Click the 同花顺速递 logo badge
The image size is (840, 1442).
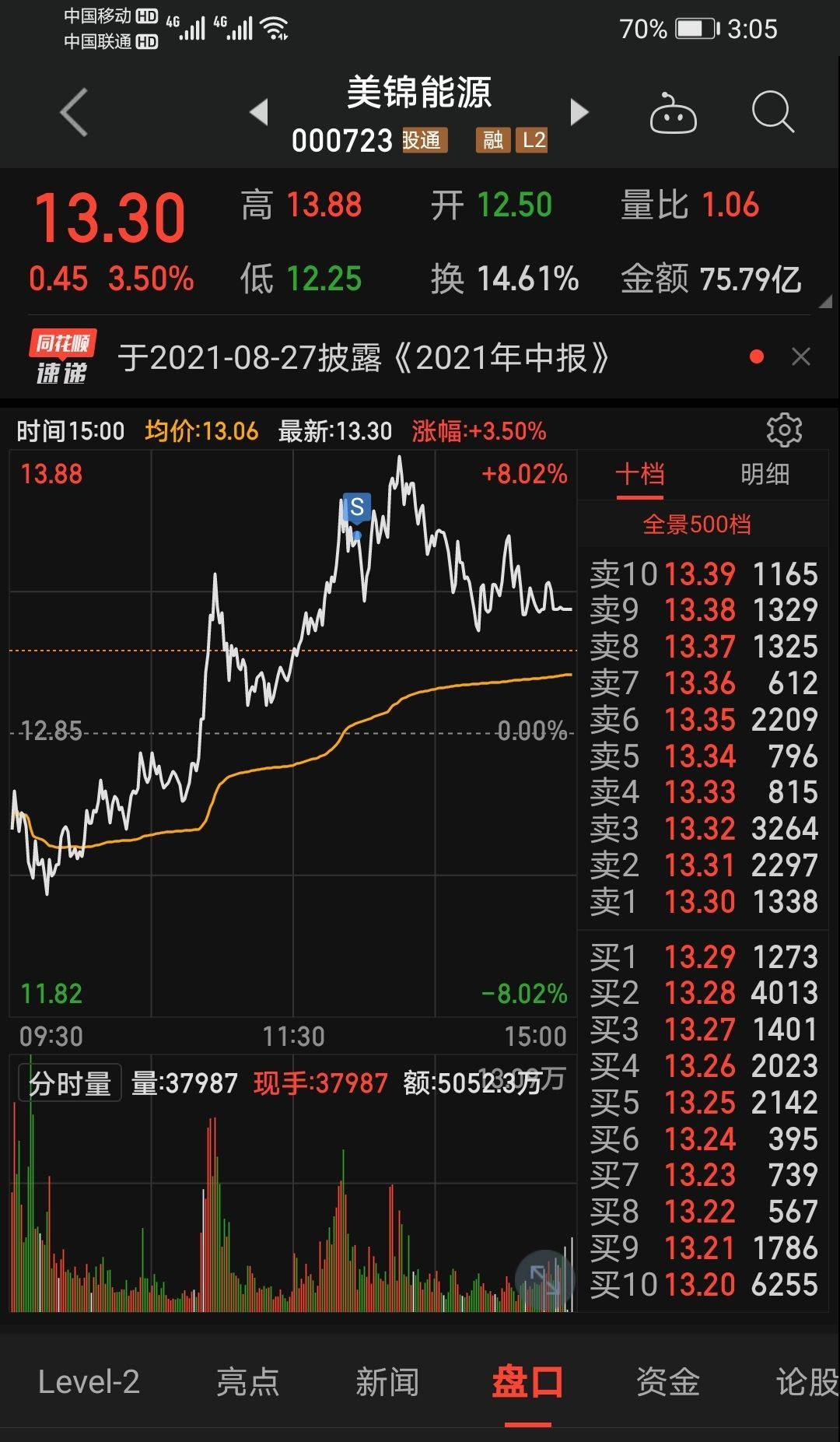(x=64, y=356)
